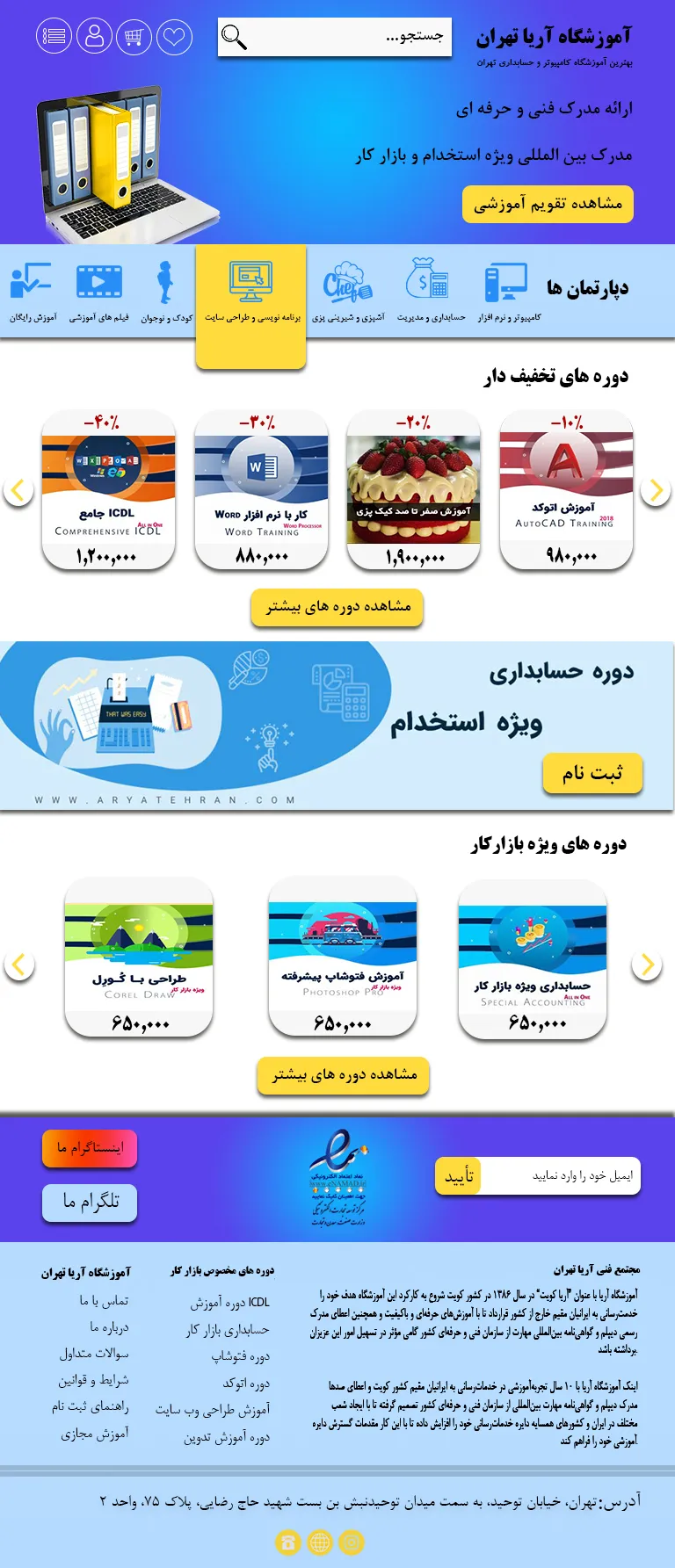Choose the فیلم های آموزشی department

[x=99, y=292]
